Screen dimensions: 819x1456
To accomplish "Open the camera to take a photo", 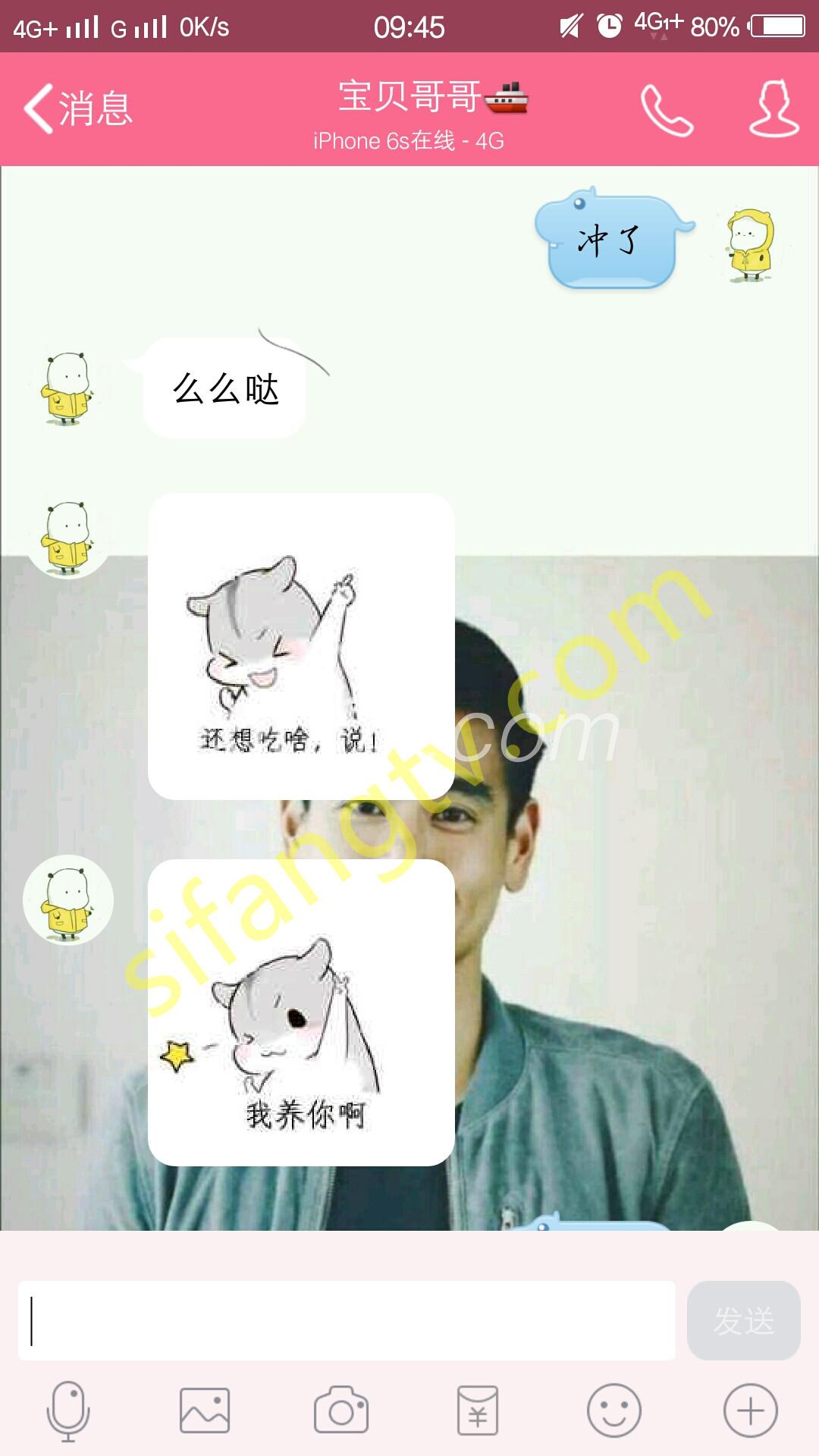I will pos(341,1410).
